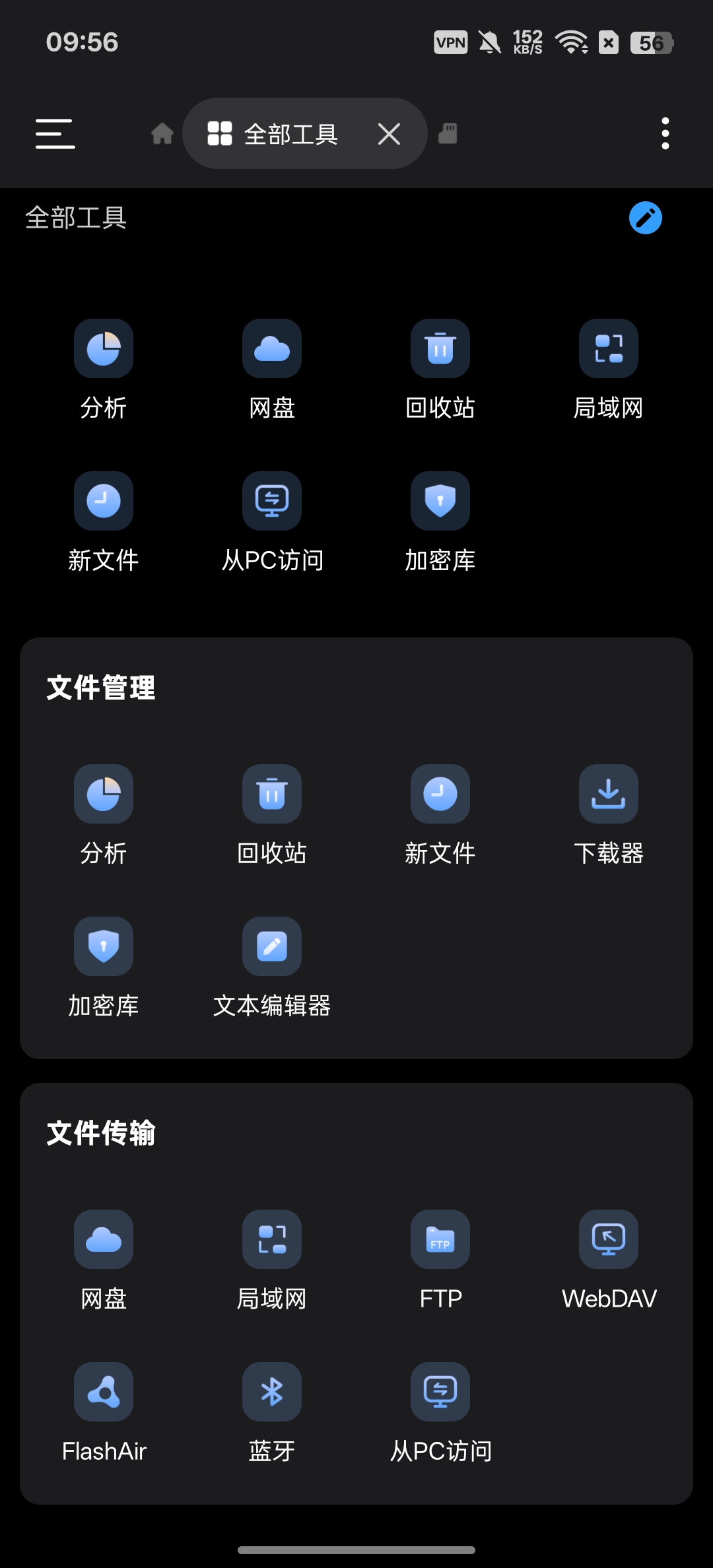Open WebDAV connection tool
The image size is (713, 1568).
[609, 1261]
